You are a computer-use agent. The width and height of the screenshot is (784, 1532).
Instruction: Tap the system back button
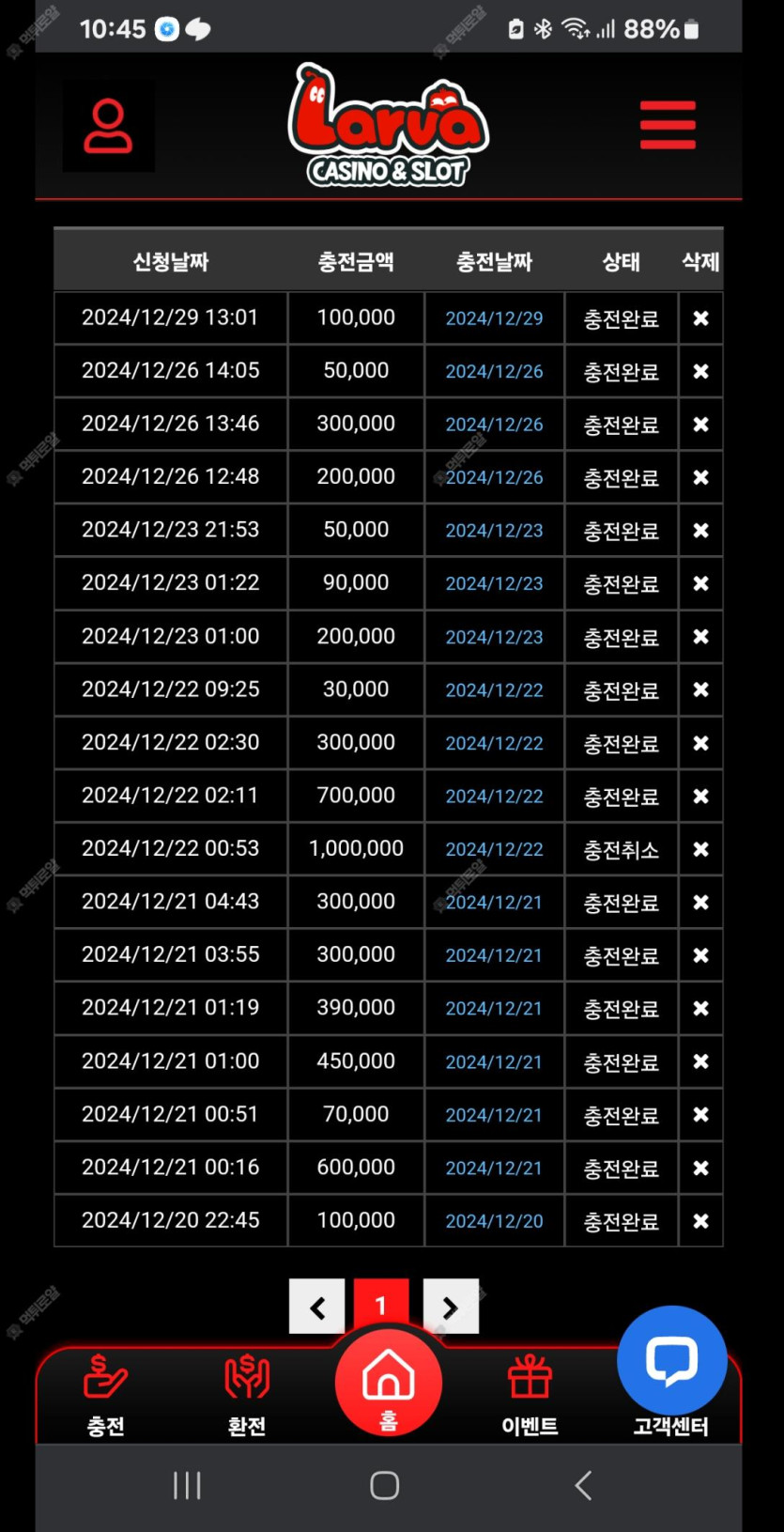point(583,1485)
